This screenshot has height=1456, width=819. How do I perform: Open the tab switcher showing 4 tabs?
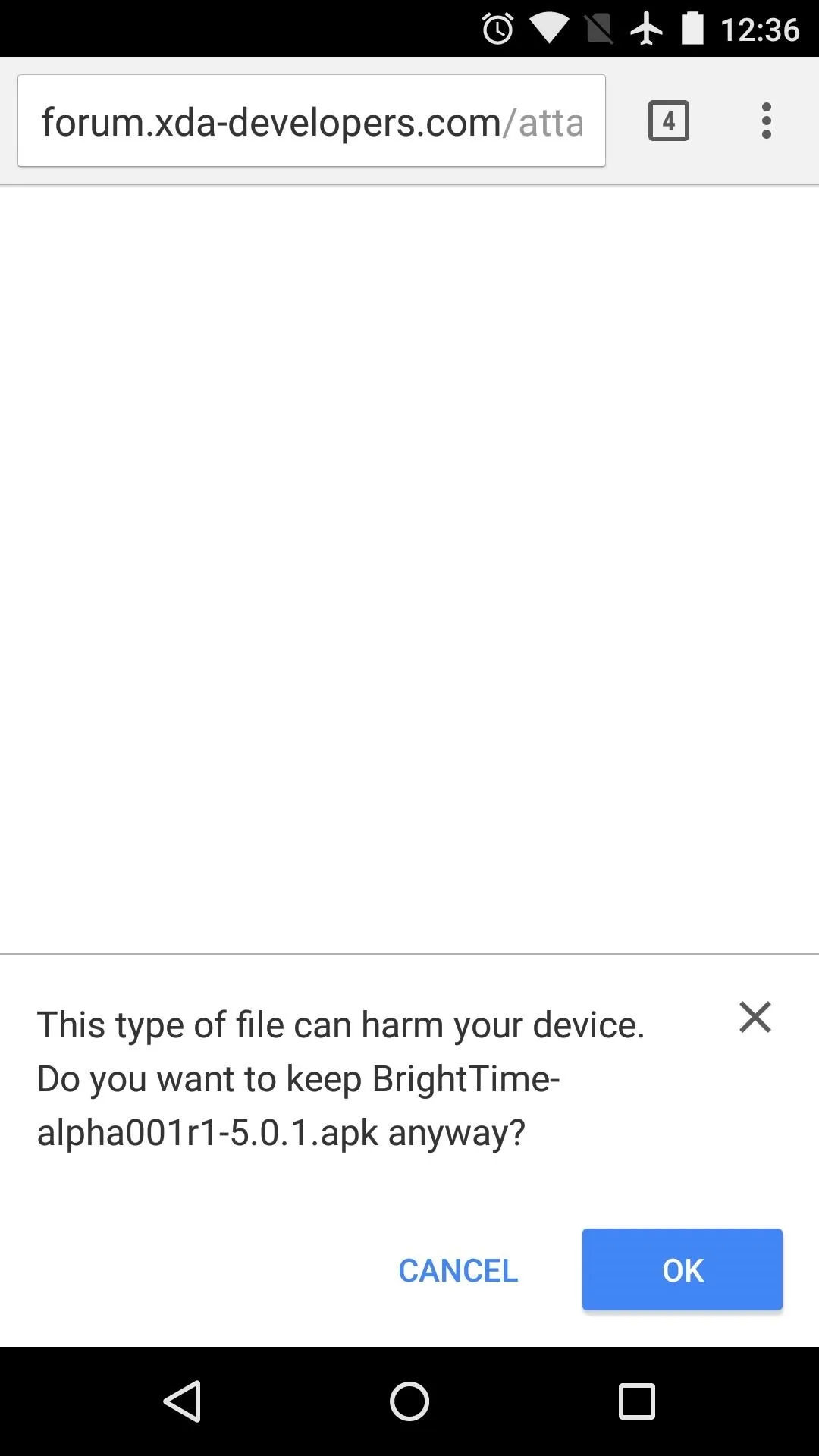point(668,121)
